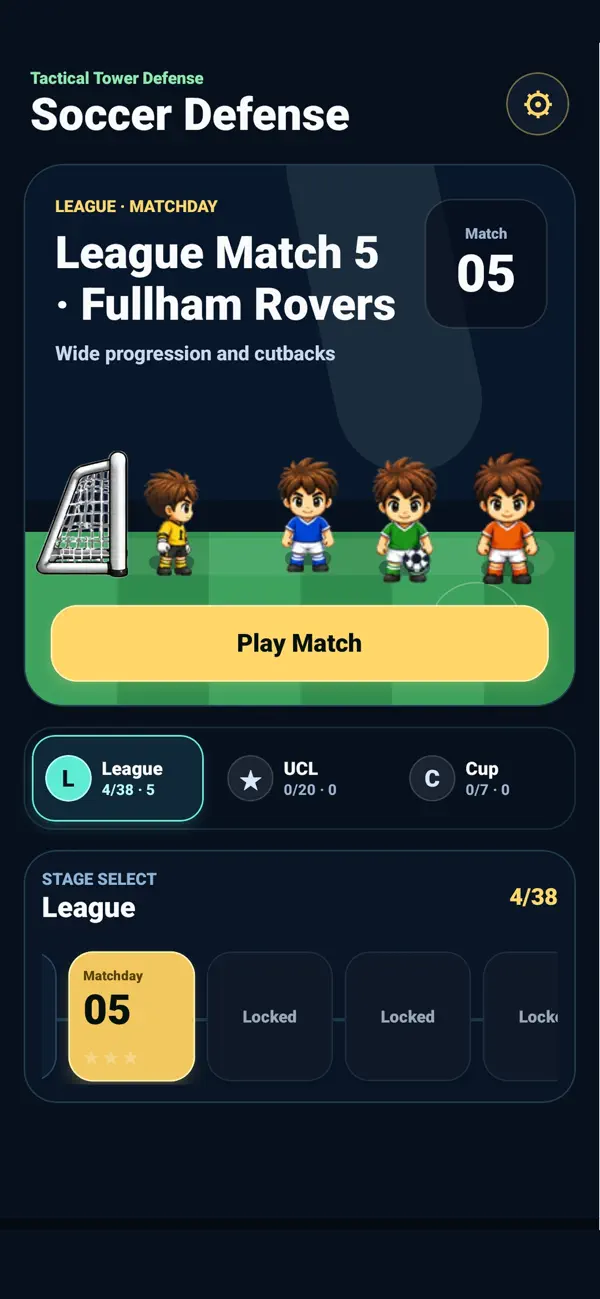Select the League competition tab
Image resolution: width=600 pixels, height=1299 pixels.
pos(118,779)
